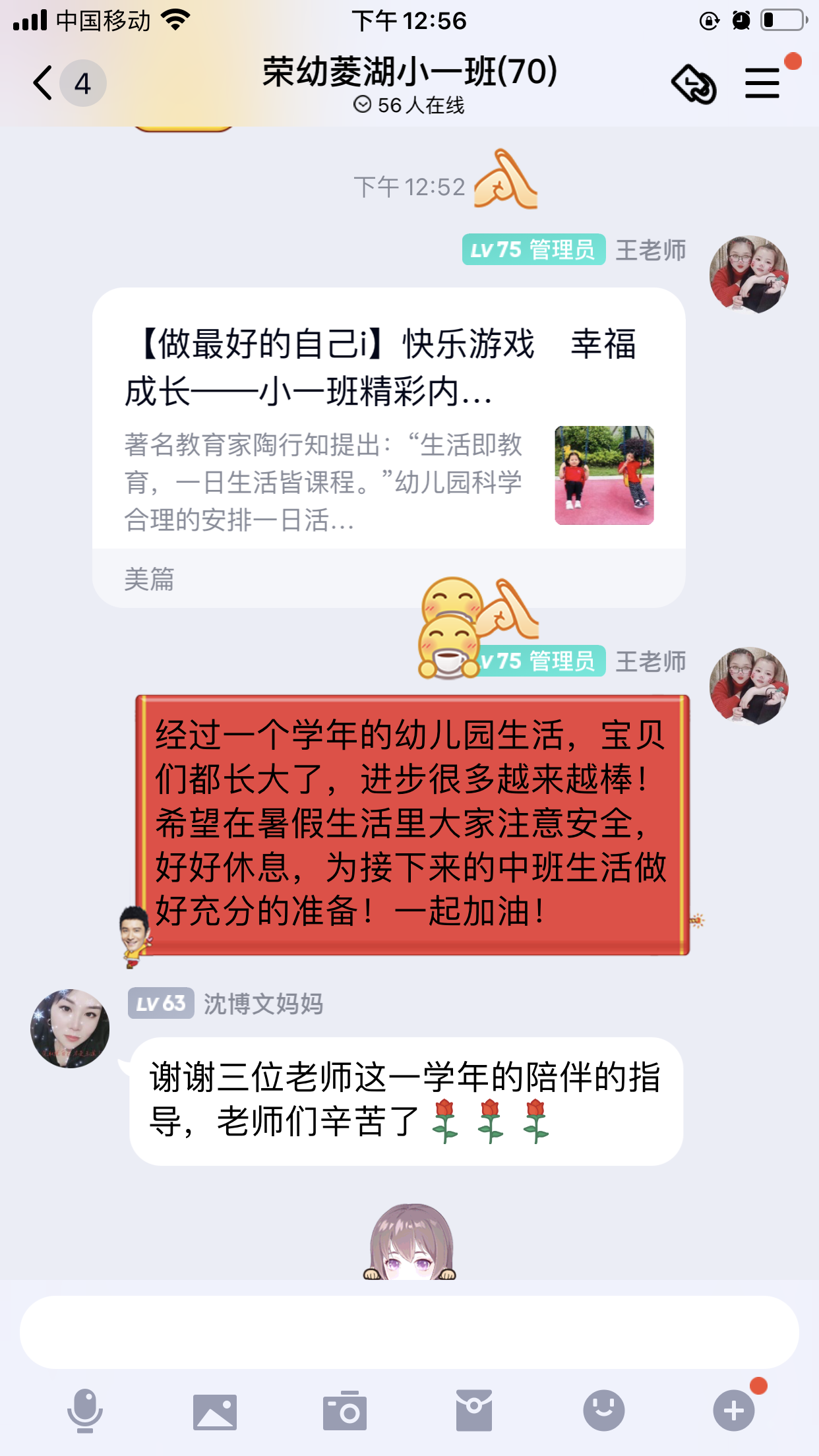Open the camera to take a photo
The image size is (819, 1456).
(x=344, y=1411)
